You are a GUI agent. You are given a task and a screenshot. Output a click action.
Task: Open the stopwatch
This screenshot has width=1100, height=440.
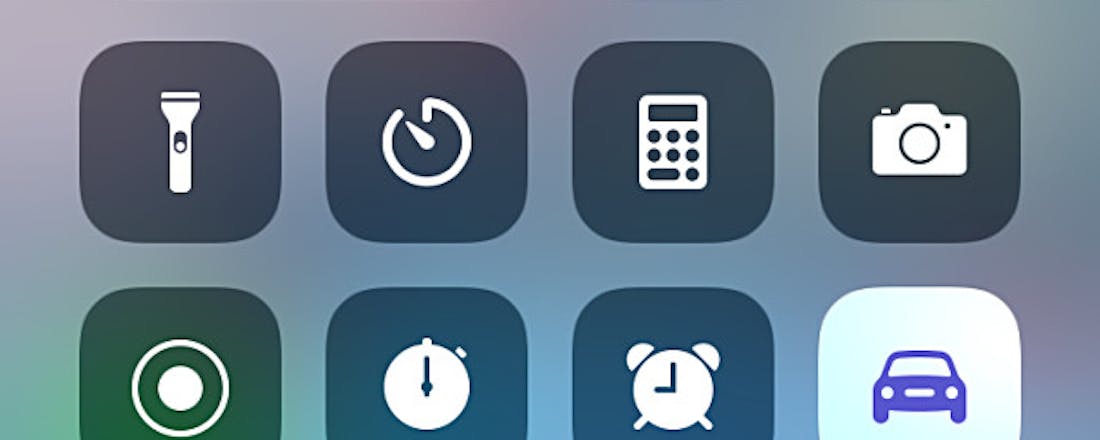[x=427, y=380]
